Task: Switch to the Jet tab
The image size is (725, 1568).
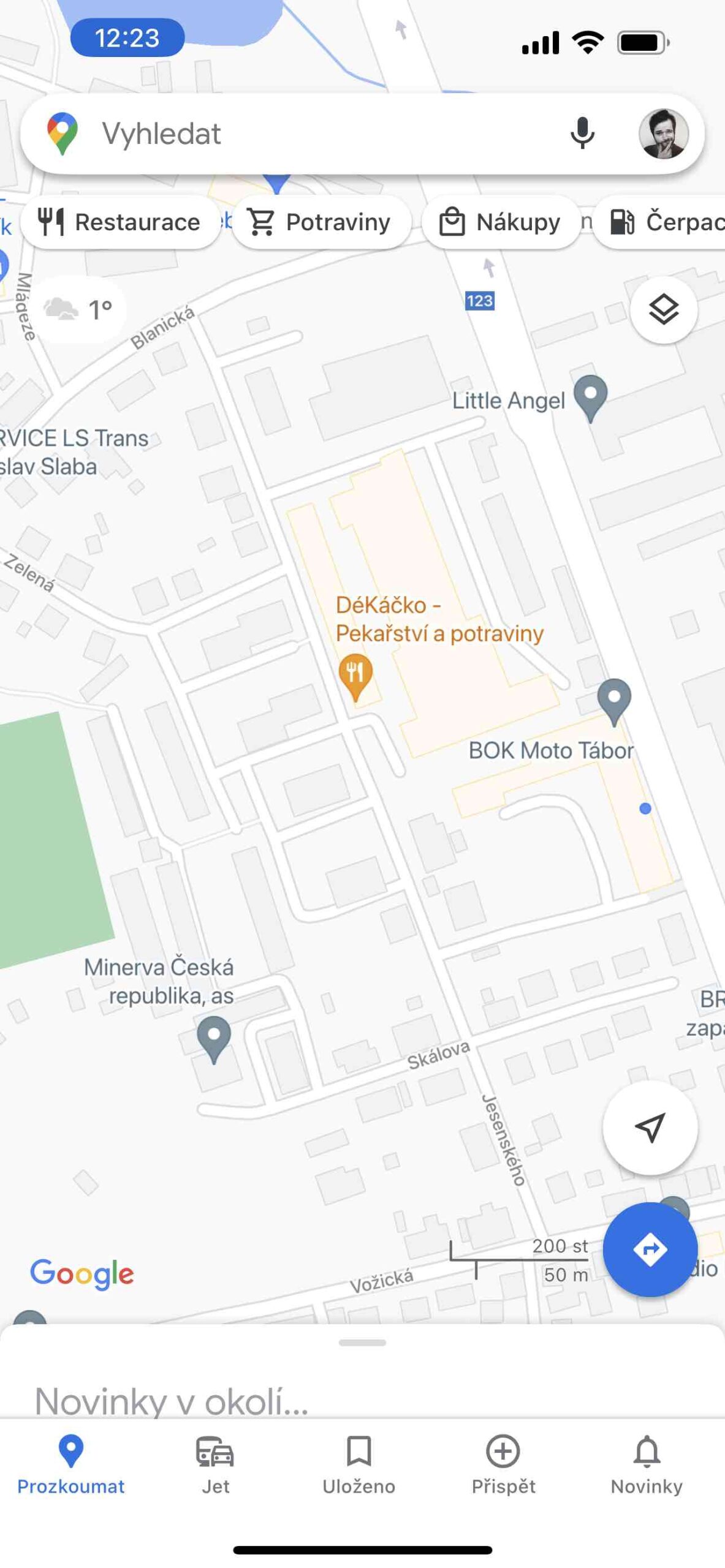Action: click(x=215, y=1464)
